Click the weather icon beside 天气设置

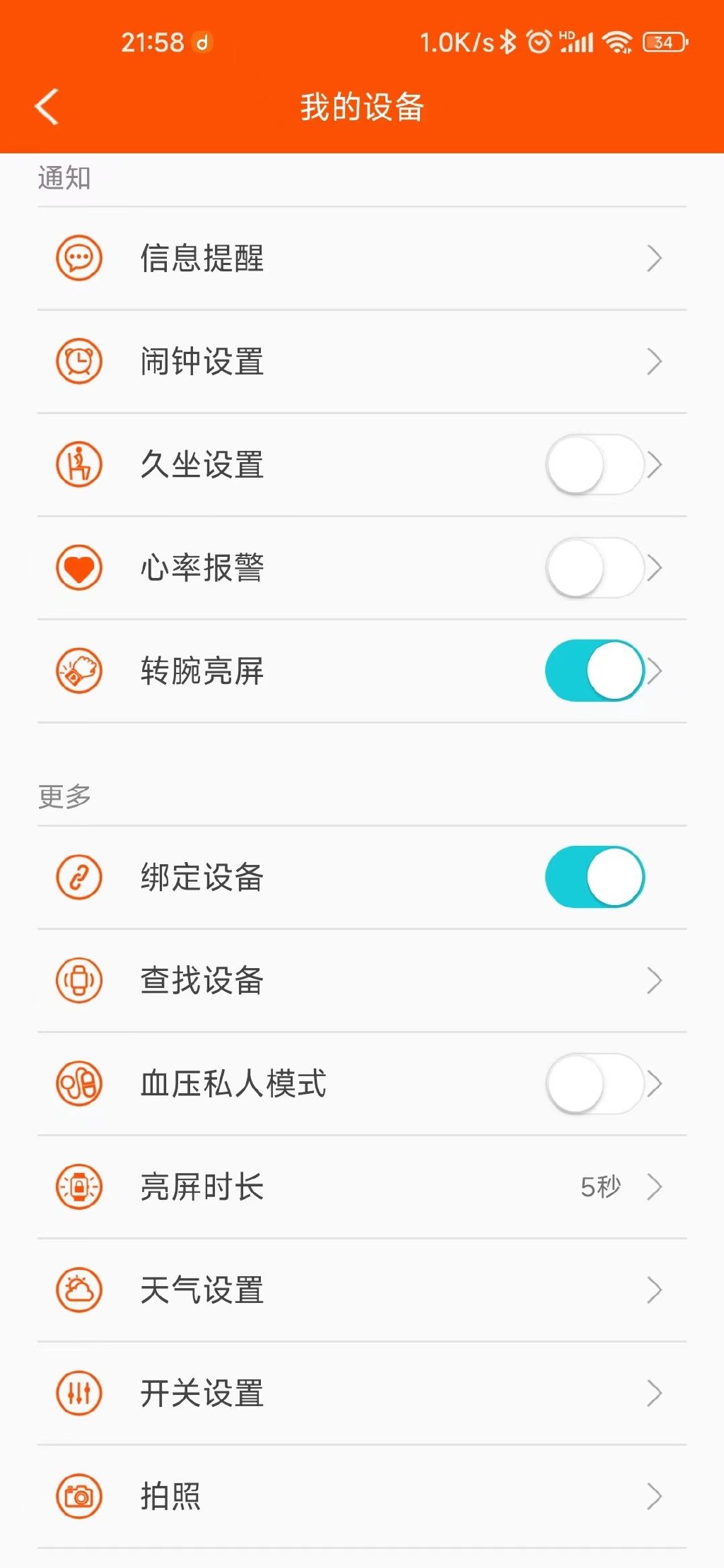coord(79,1290)
